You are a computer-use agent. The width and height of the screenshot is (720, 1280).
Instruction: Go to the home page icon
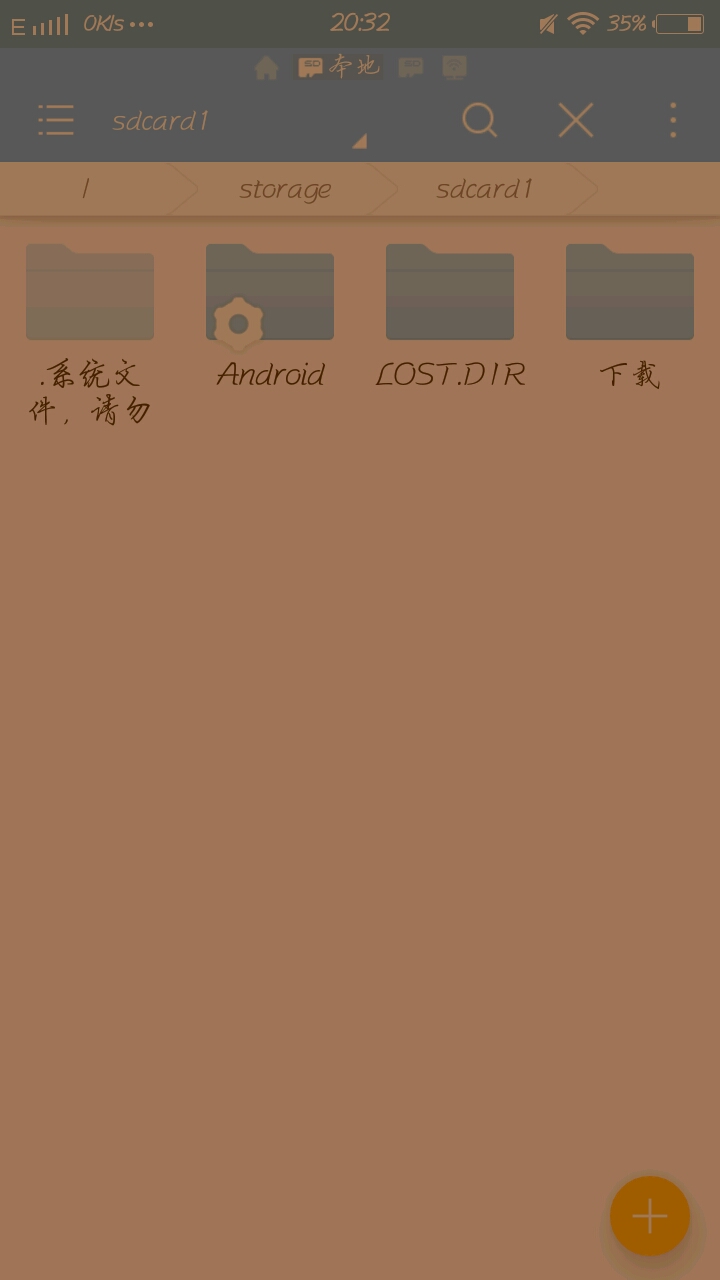(x=266, y=68)
